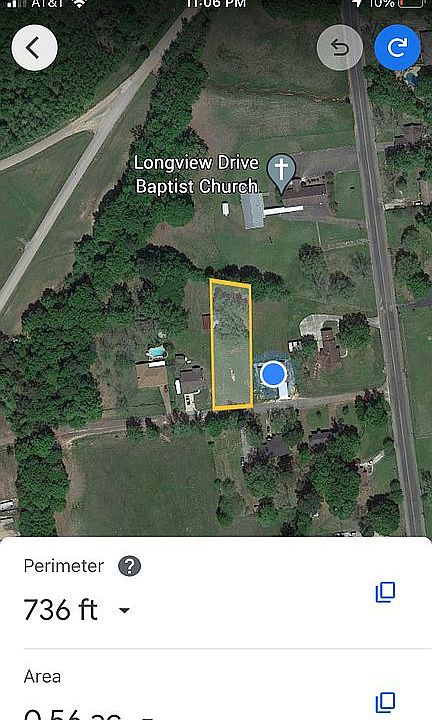Expand the perimeter unit dropdown next to 736 ft
432x720 pixels.
click(124, 610)
